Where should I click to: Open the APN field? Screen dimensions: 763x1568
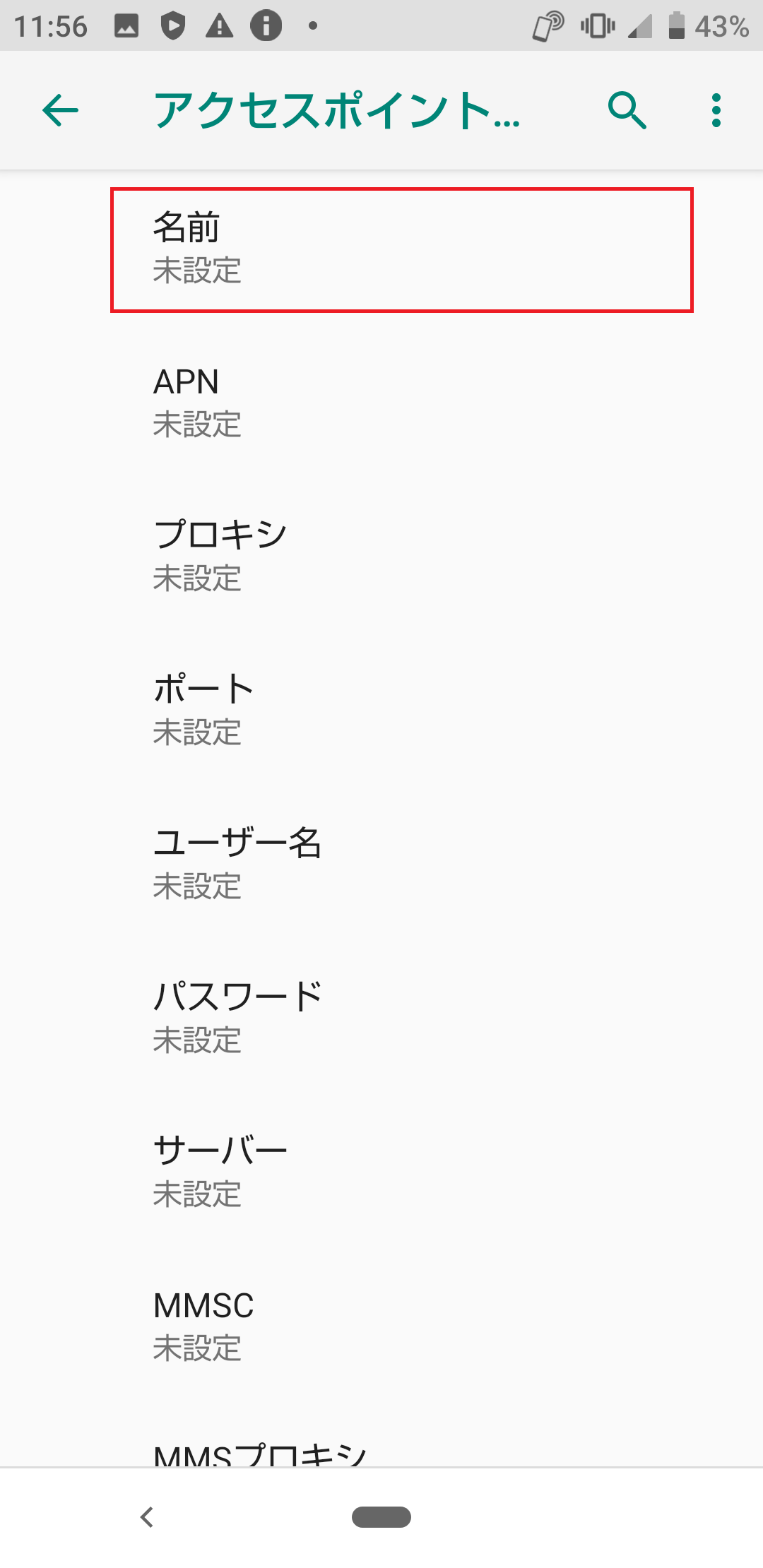coord(381,401)
